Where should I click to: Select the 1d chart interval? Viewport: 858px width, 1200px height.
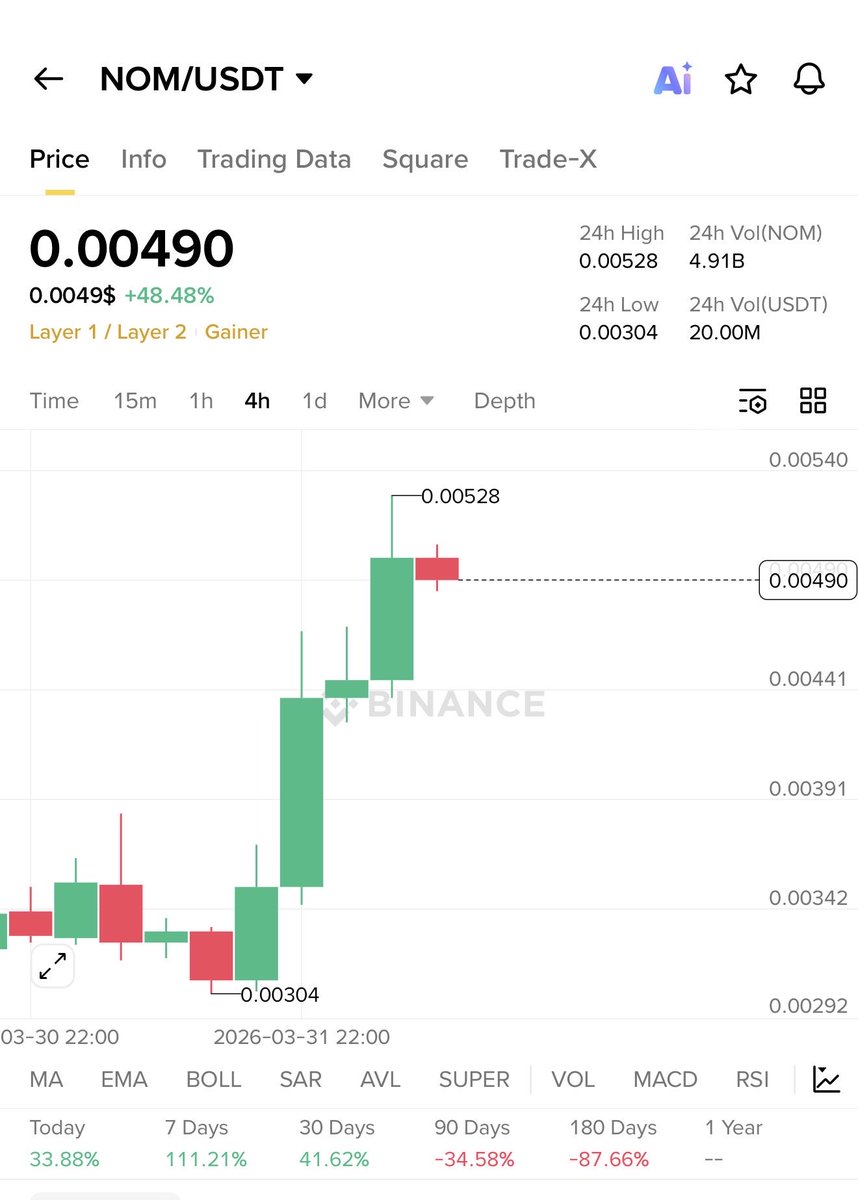pos(314,401)
